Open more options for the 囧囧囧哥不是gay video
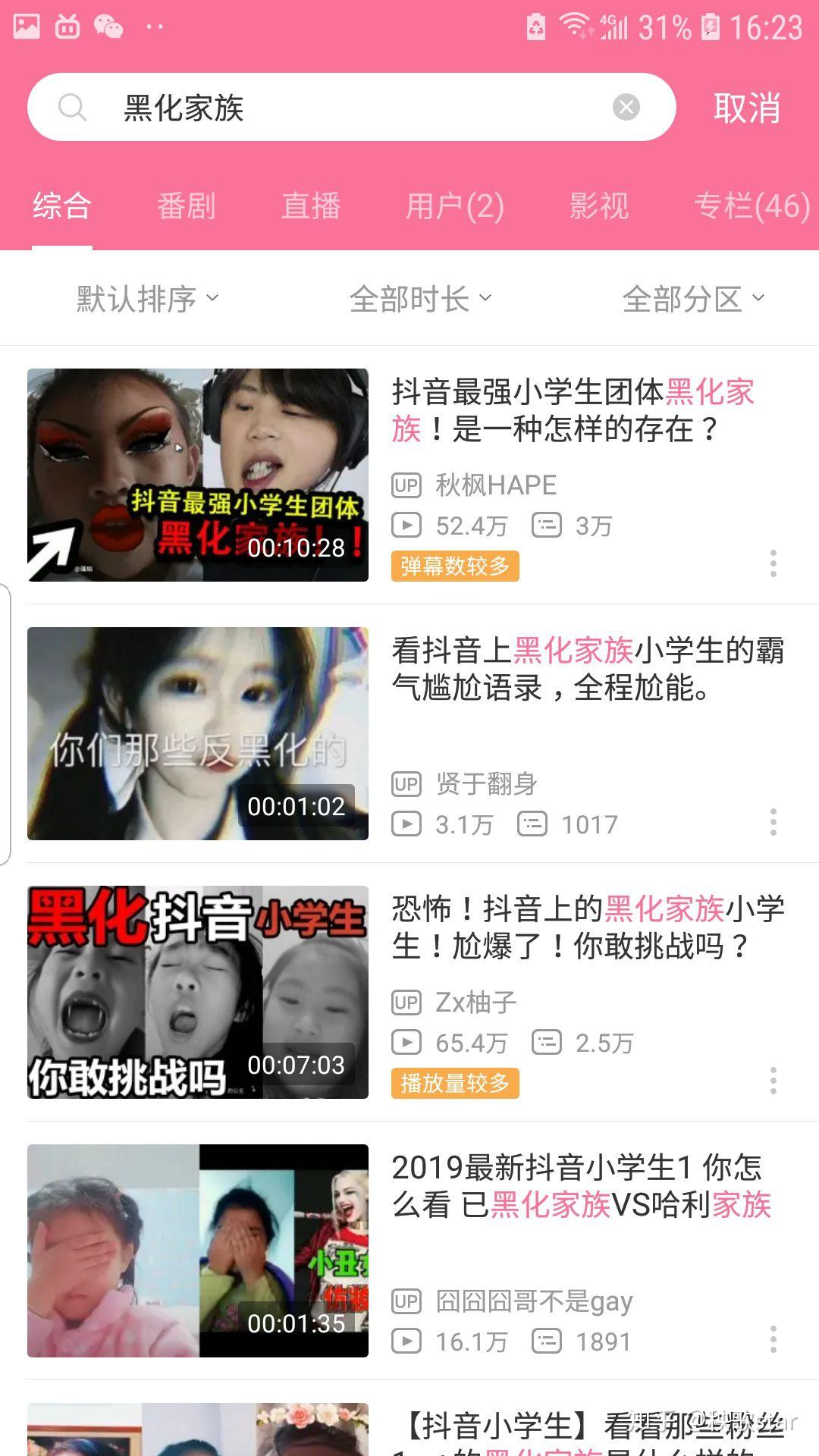The height and width of the screenshot is (1456, 819). tap(773, 1339)
